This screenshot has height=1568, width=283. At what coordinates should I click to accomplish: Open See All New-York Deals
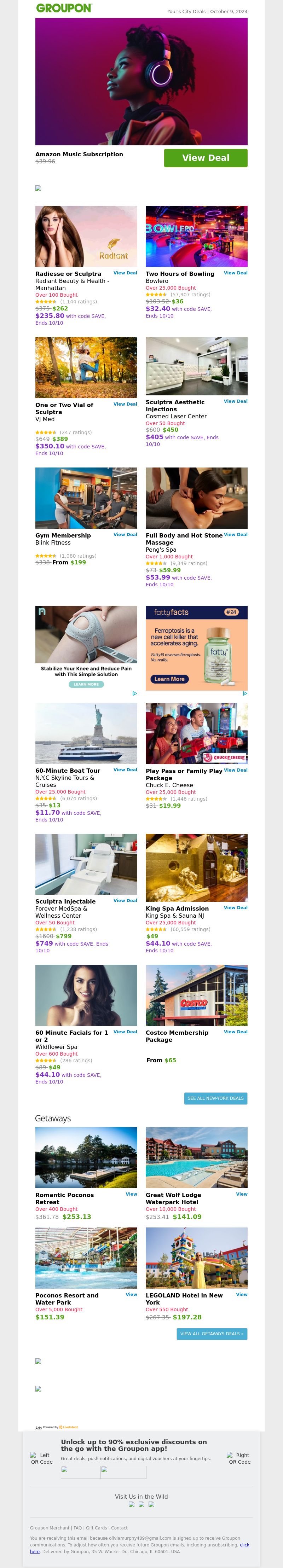pos(215,1098)
